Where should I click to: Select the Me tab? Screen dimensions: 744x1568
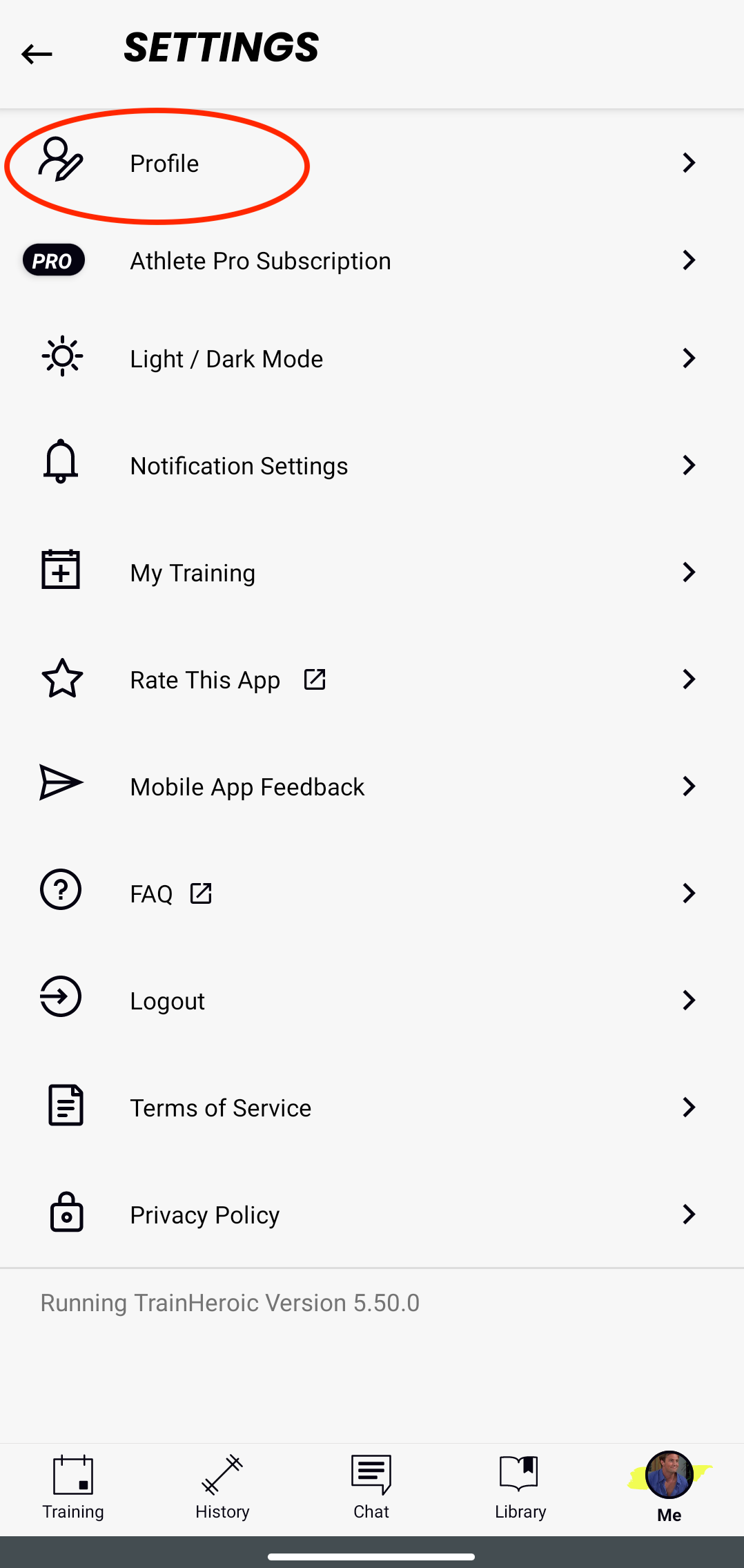click(x=669, y=1488)
